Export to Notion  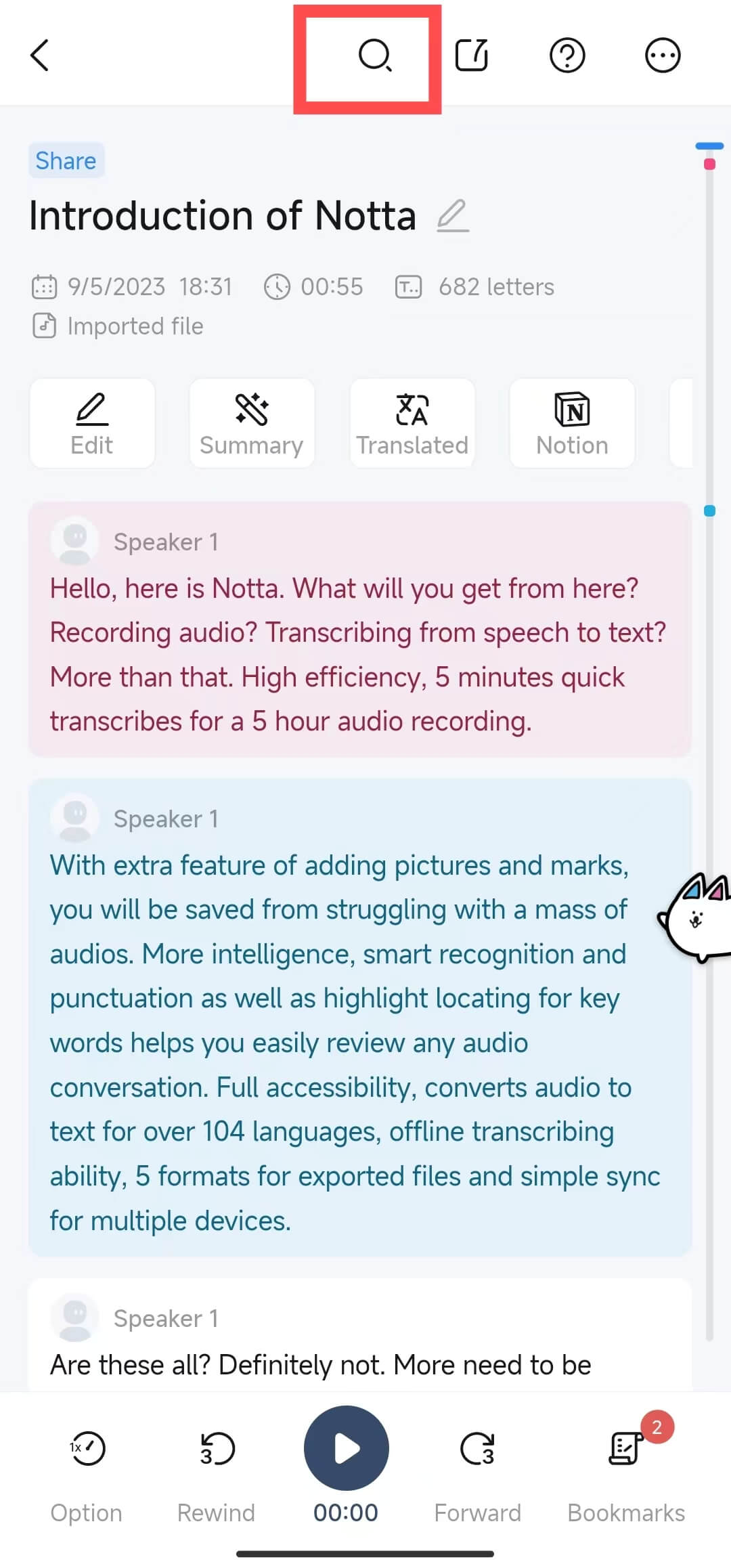572,423
